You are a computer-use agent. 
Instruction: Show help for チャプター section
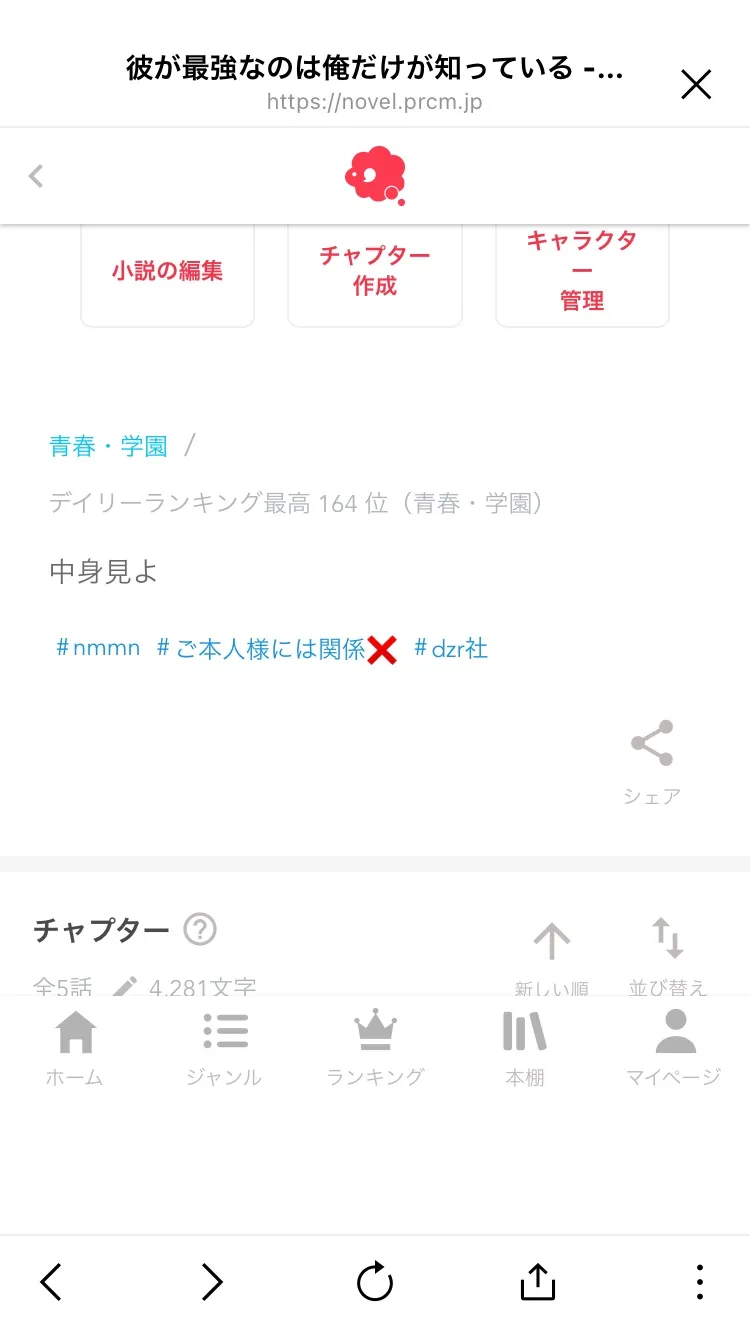(x=200, y=930)
